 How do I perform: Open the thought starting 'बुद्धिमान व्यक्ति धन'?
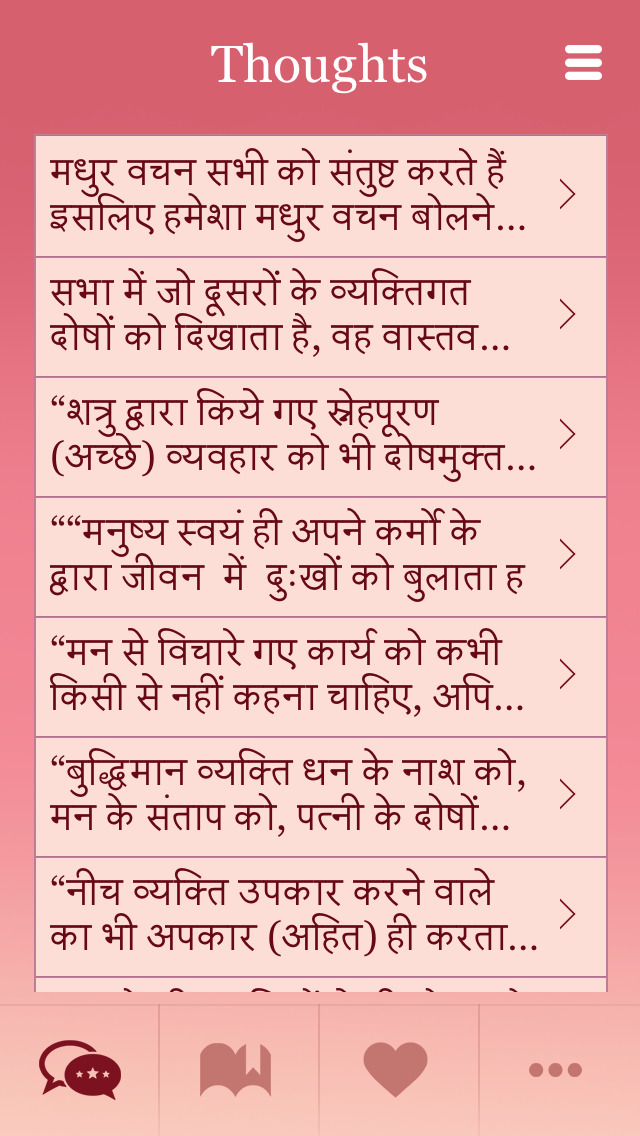coord(320,796)
